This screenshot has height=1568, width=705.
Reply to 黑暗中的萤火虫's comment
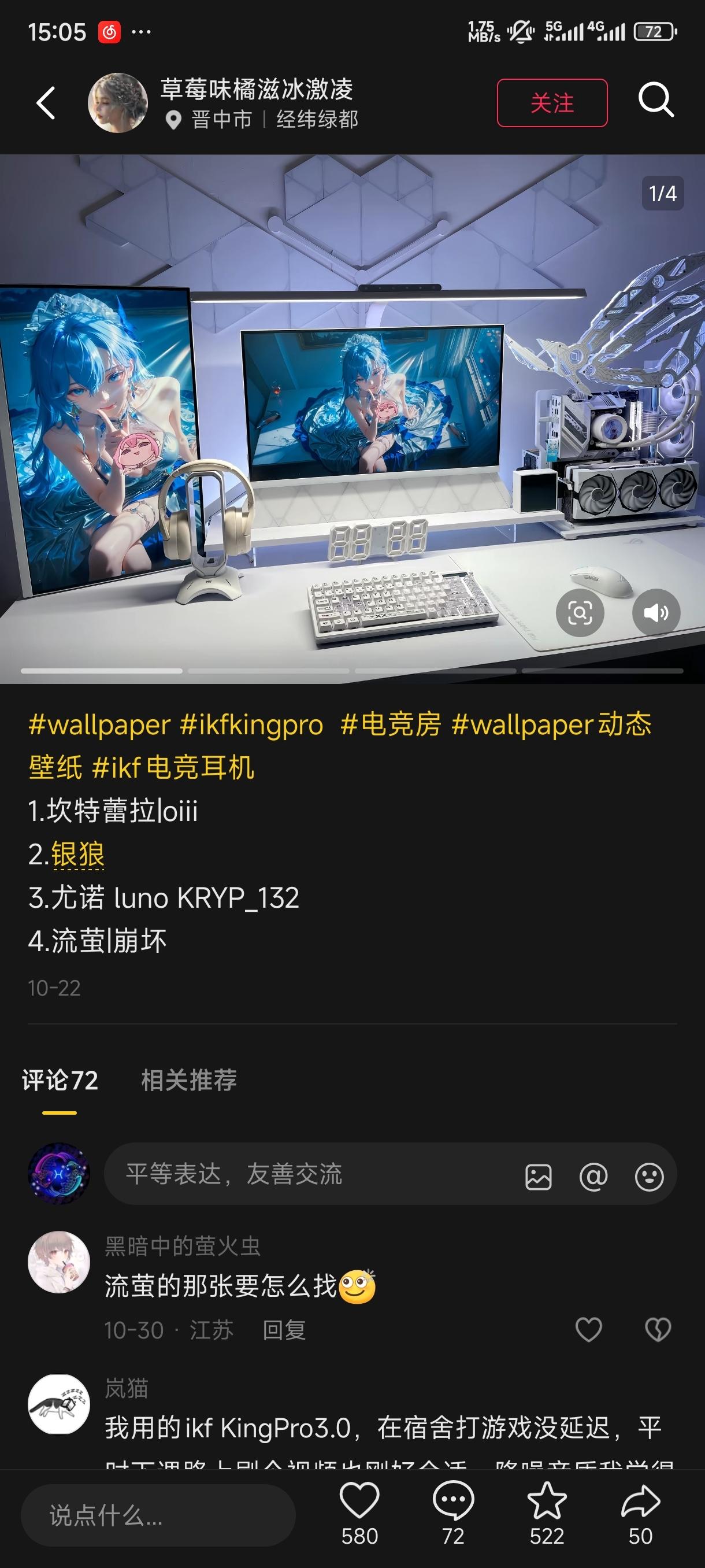[x=284, y=1330]
